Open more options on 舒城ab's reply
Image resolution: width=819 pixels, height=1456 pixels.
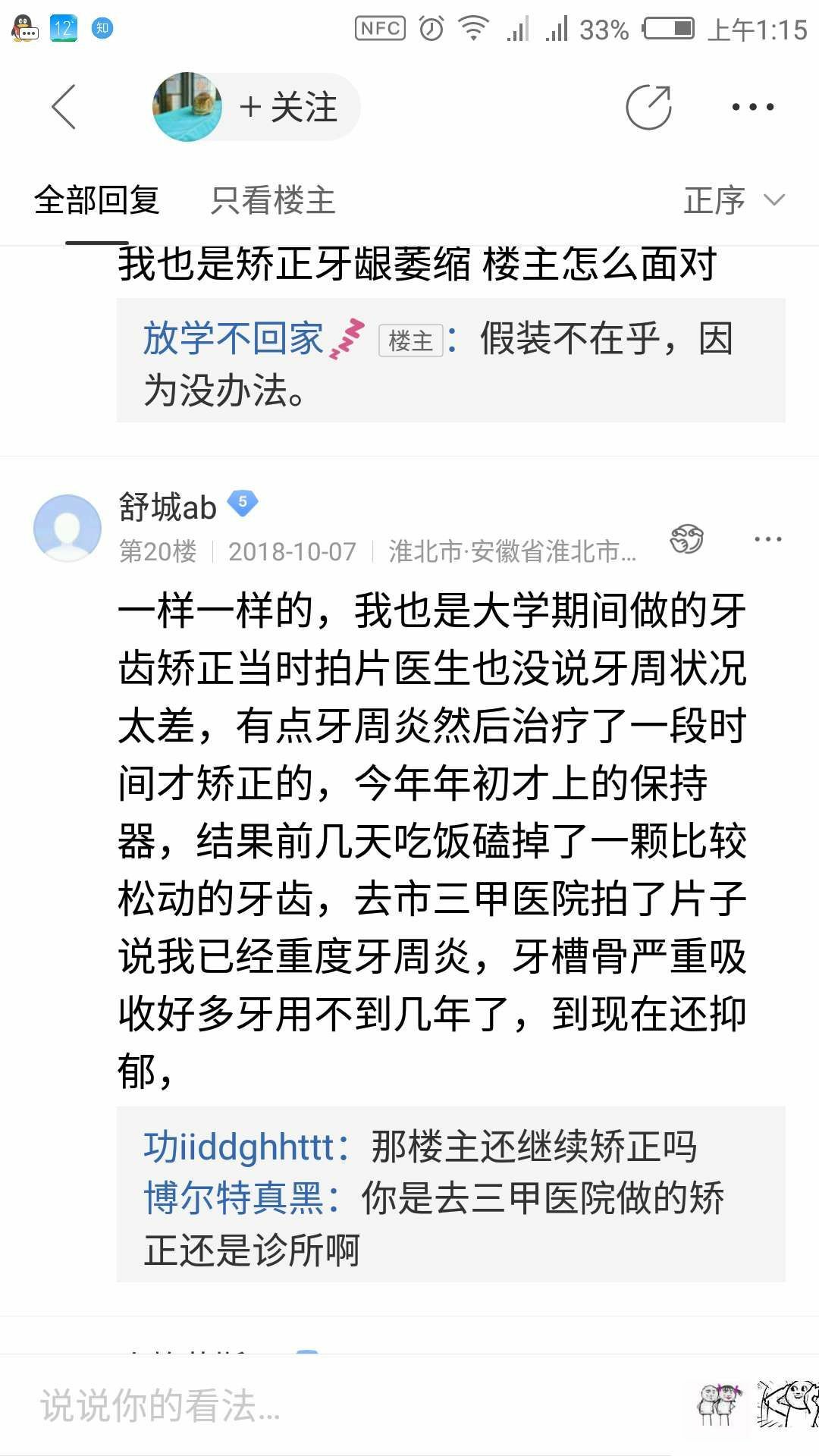[767, 539]
